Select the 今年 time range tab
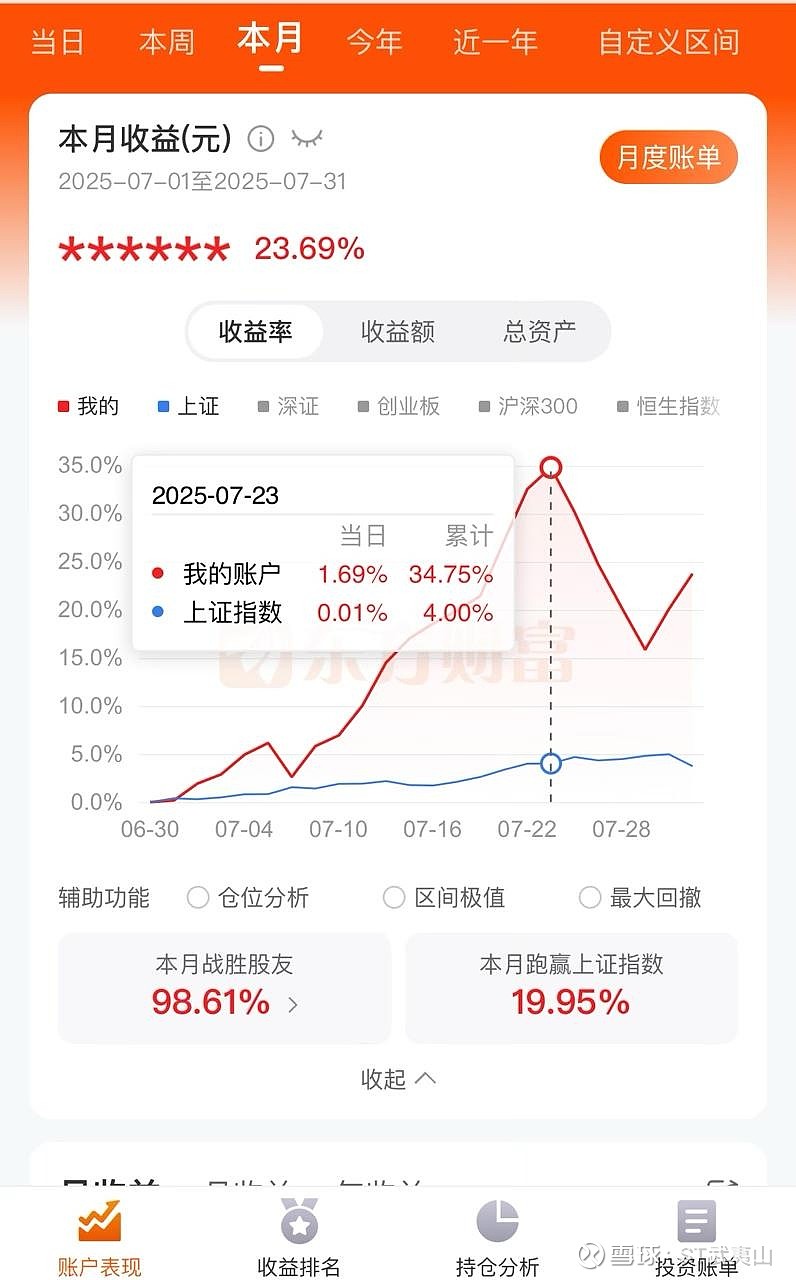Viewport: 796px width, 1280px height. pyautogui.click(x=374, y=43)
